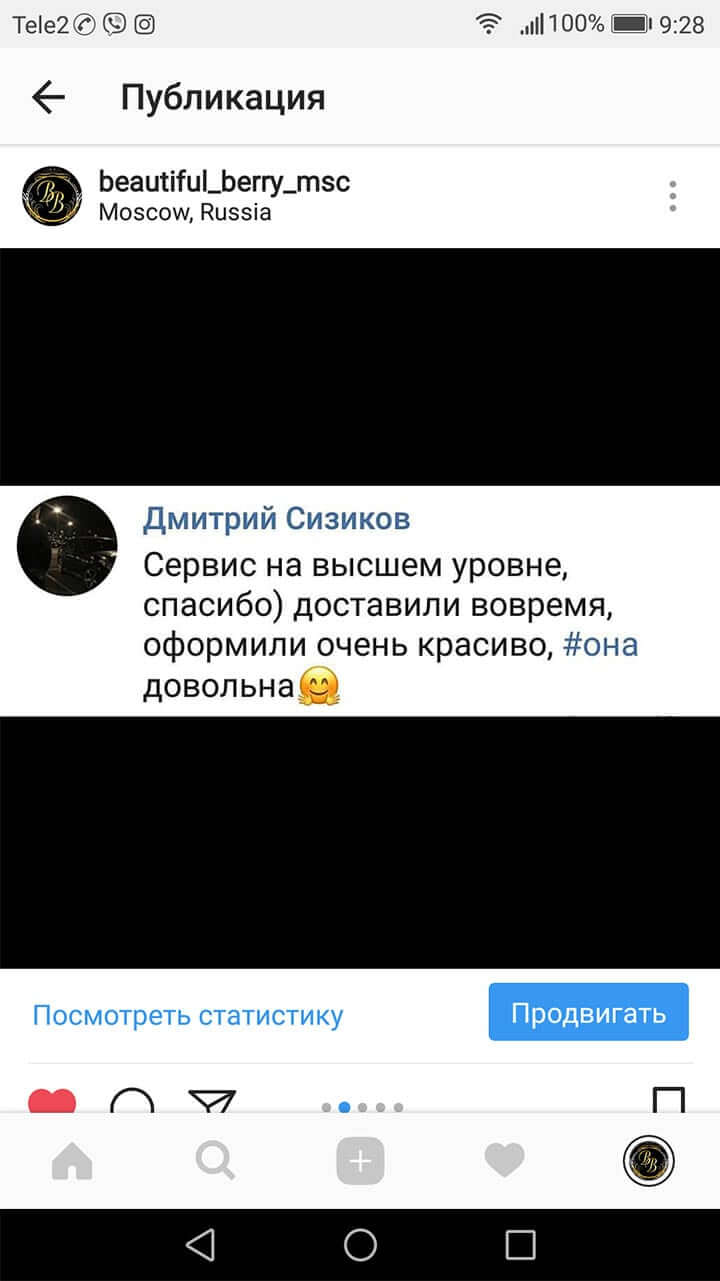
Task: Create a new post with plus tab
Action: click(x=360, y=1161)
